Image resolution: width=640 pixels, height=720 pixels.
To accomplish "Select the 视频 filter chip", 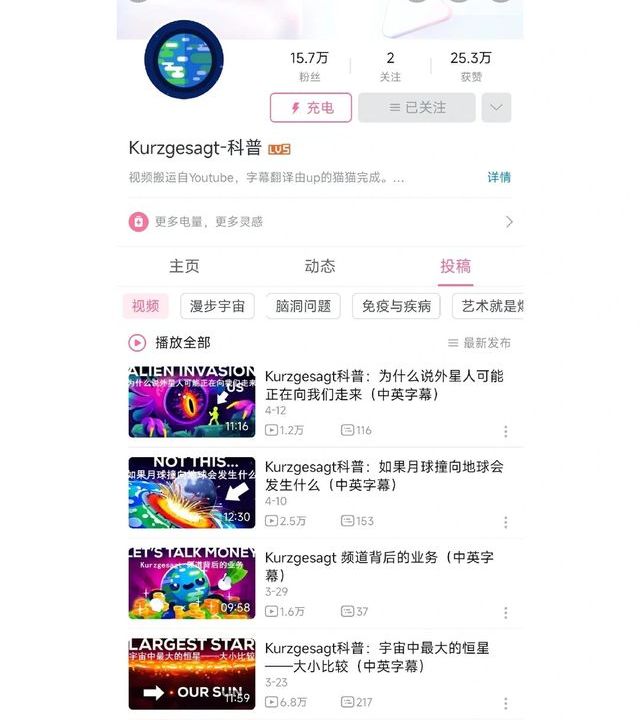I will [145, 306].
